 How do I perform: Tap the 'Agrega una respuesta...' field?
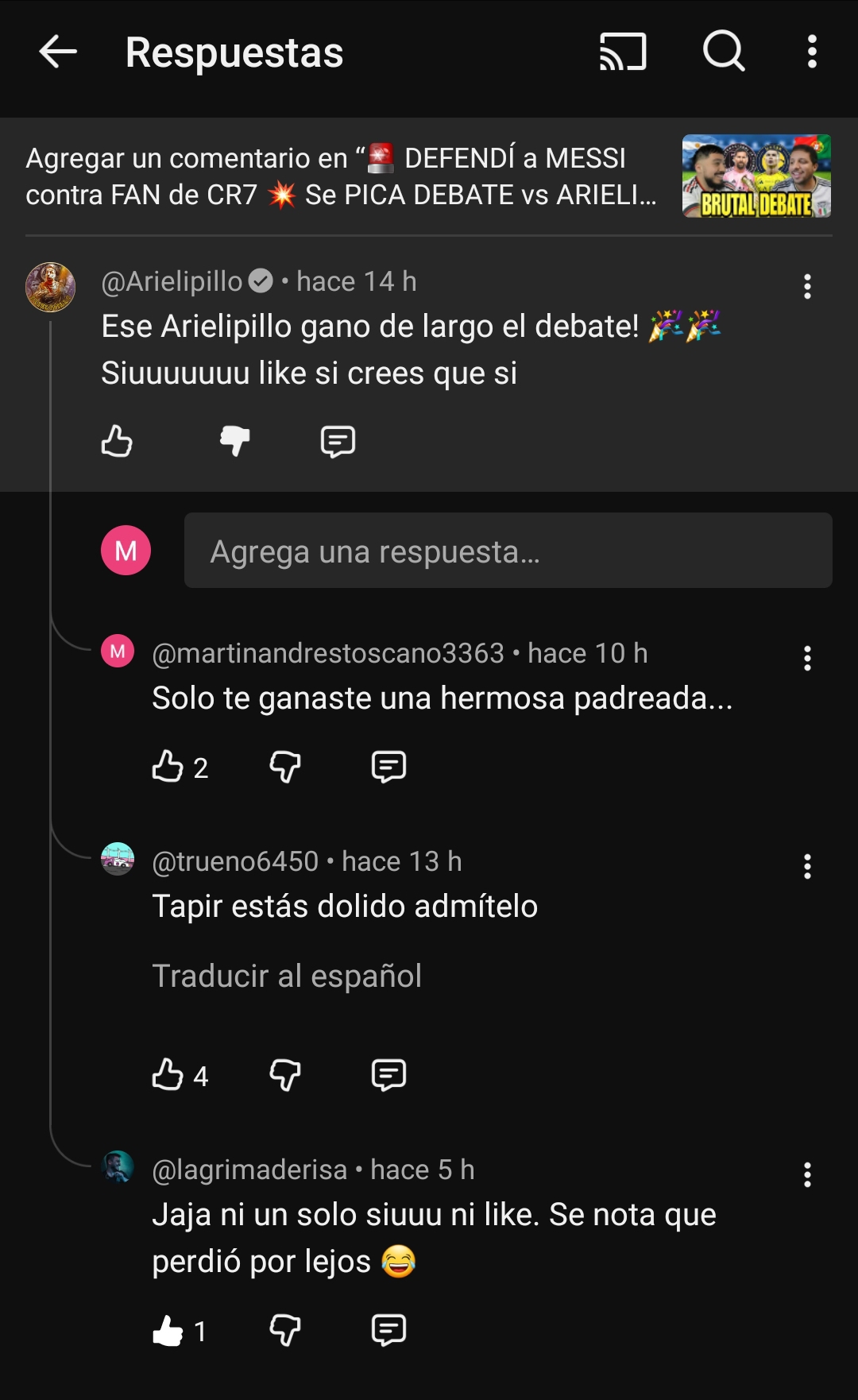pos(508,551)
